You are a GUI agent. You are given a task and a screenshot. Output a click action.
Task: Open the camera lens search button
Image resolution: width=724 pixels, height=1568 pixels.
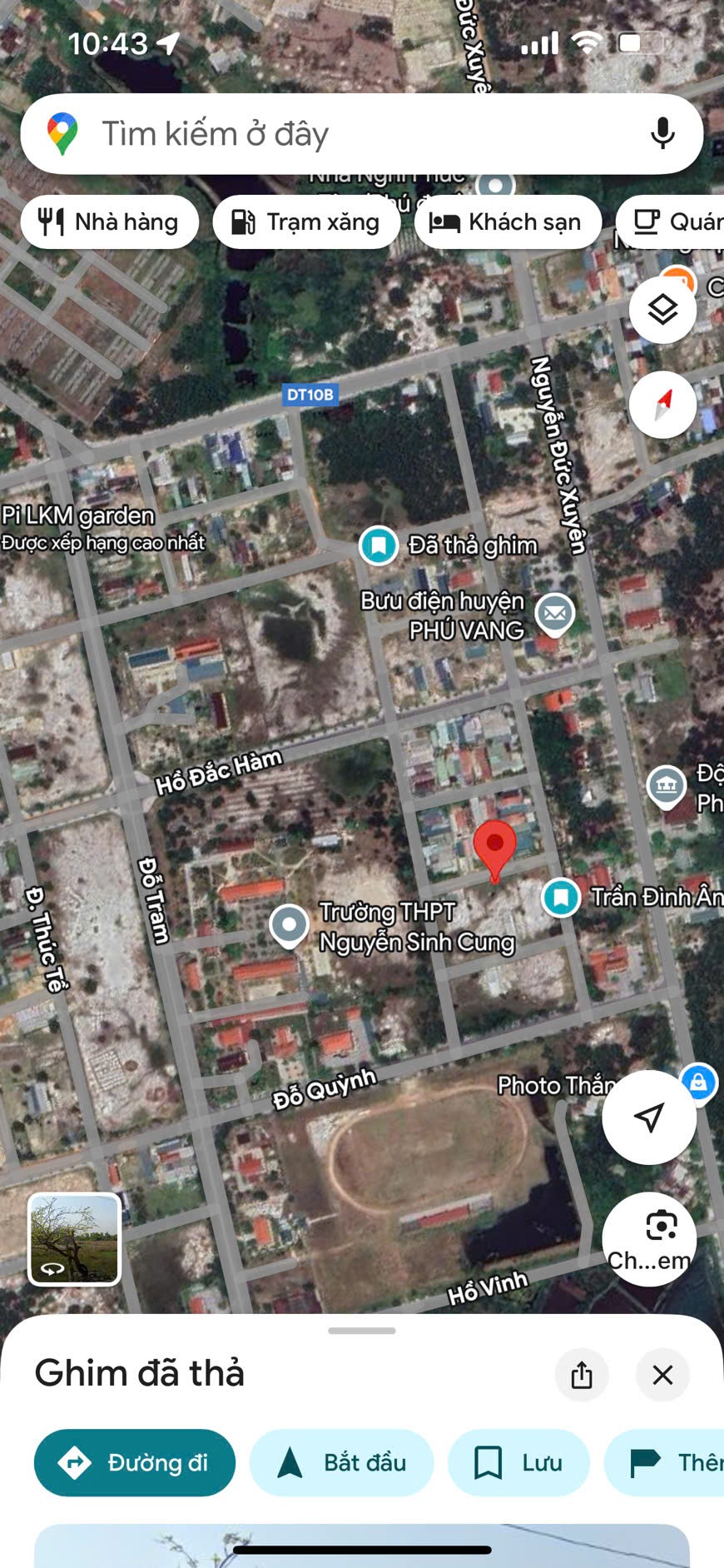pyautogui.click(x=649, y=1238)
